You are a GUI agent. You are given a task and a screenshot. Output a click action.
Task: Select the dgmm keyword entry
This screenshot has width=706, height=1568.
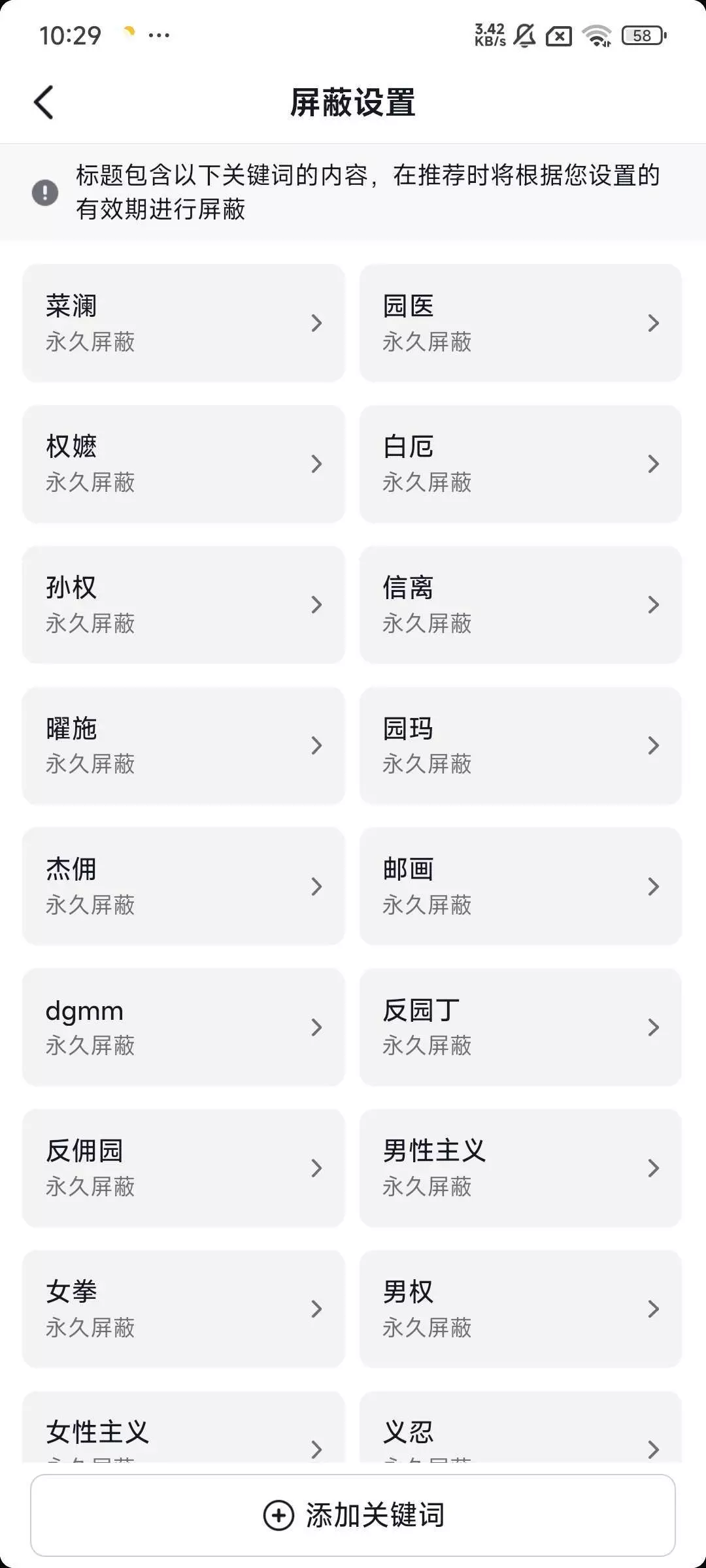coord(183,1027)
